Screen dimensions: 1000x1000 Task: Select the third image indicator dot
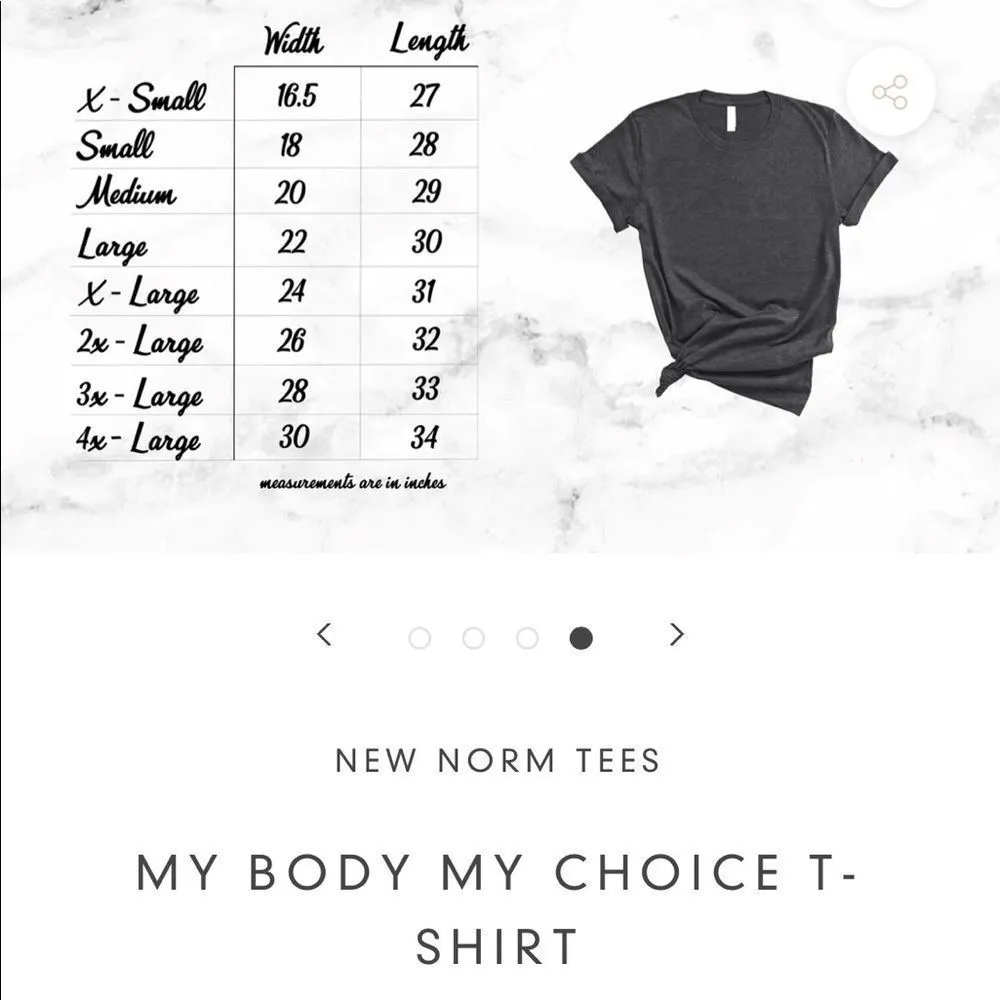[x=527, y=638]
